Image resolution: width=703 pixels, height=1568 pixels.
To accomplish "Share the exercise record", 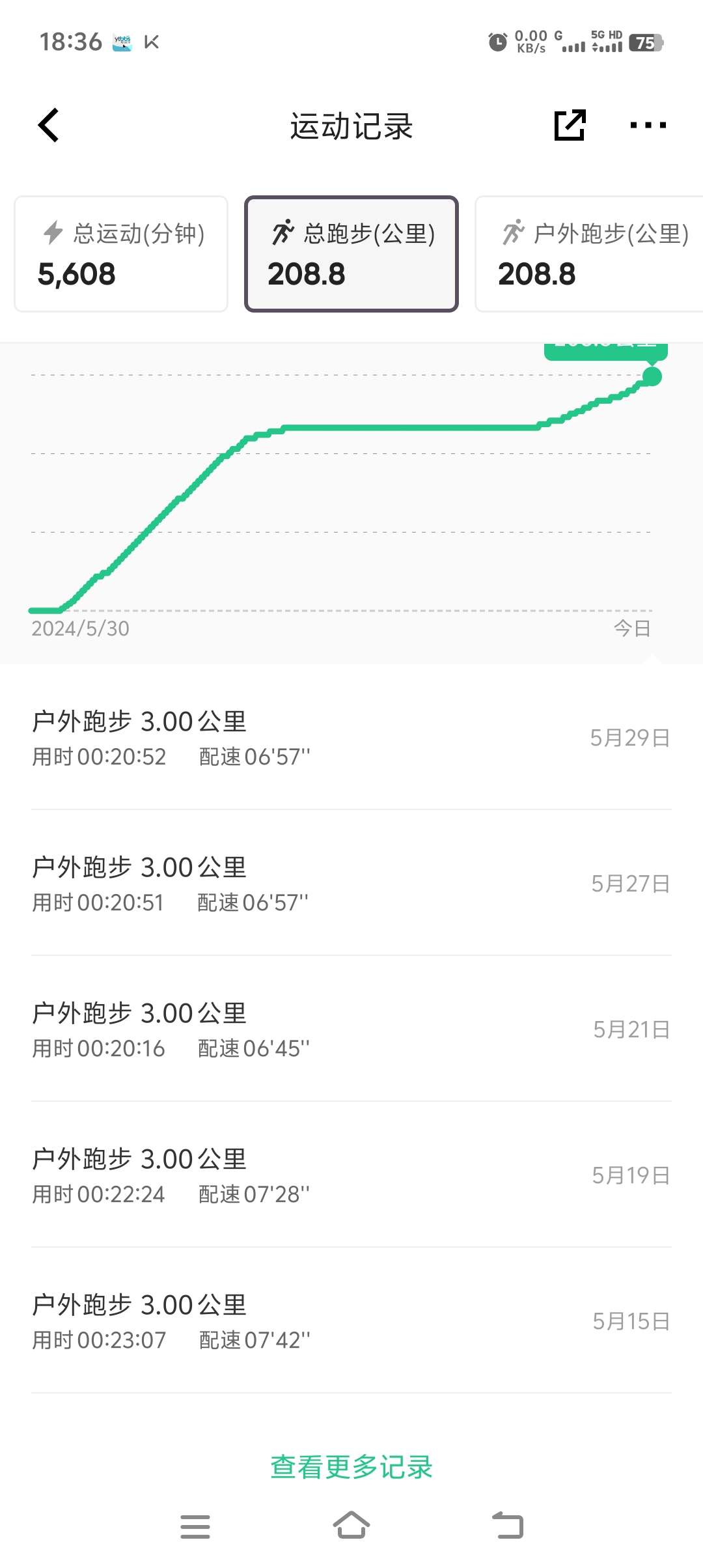I will click(570, 125).
